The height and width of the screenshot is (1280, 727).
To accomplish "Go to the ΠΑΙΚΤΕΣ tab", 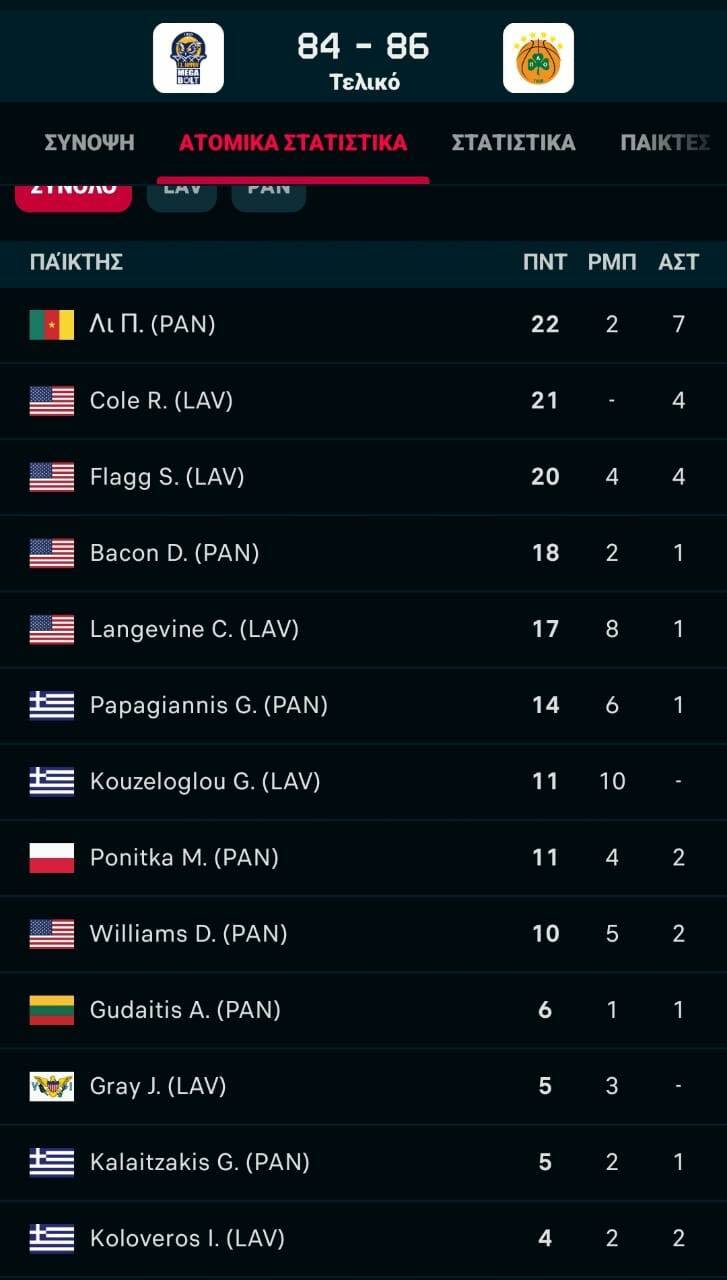I will click(665, 142).
